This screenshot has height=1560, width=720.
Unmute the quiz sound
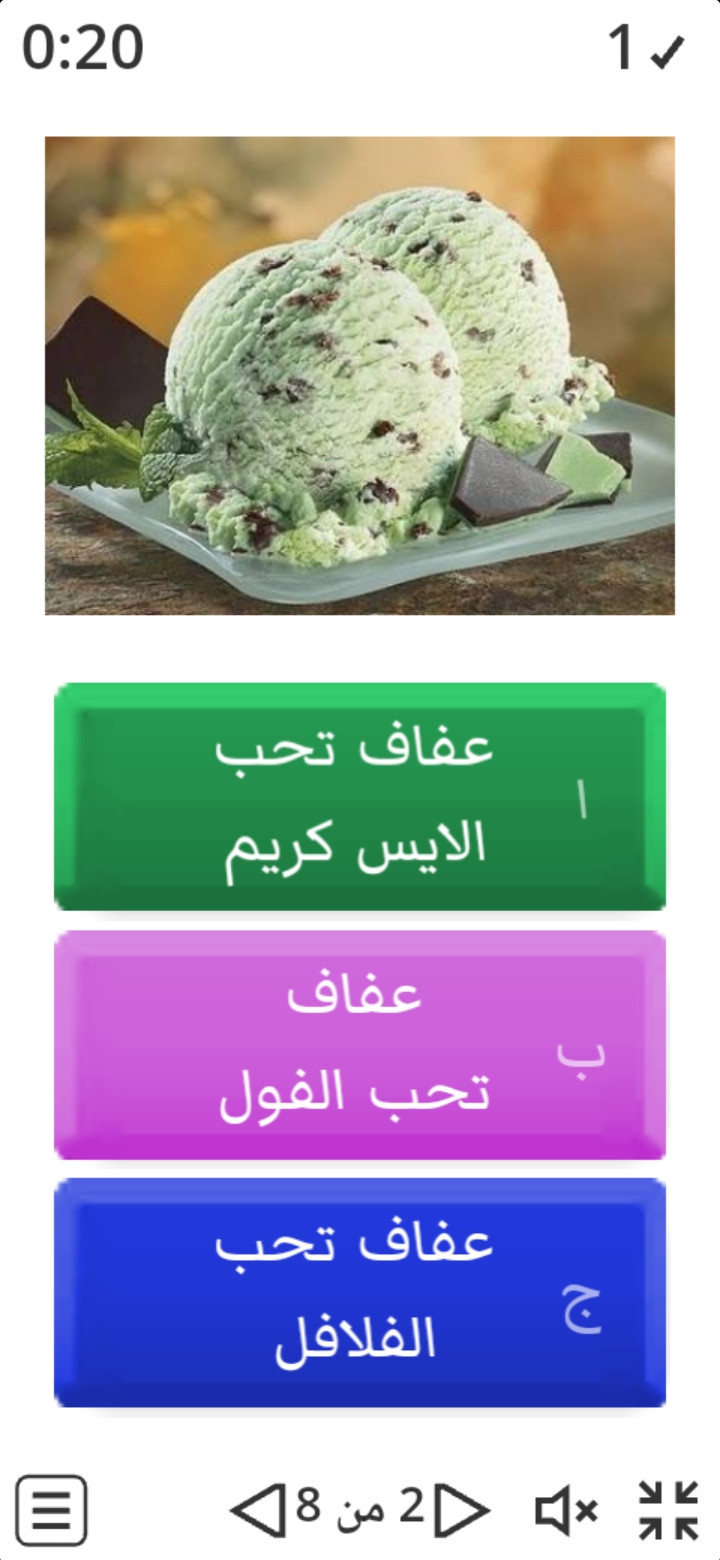coord(567,1511)
